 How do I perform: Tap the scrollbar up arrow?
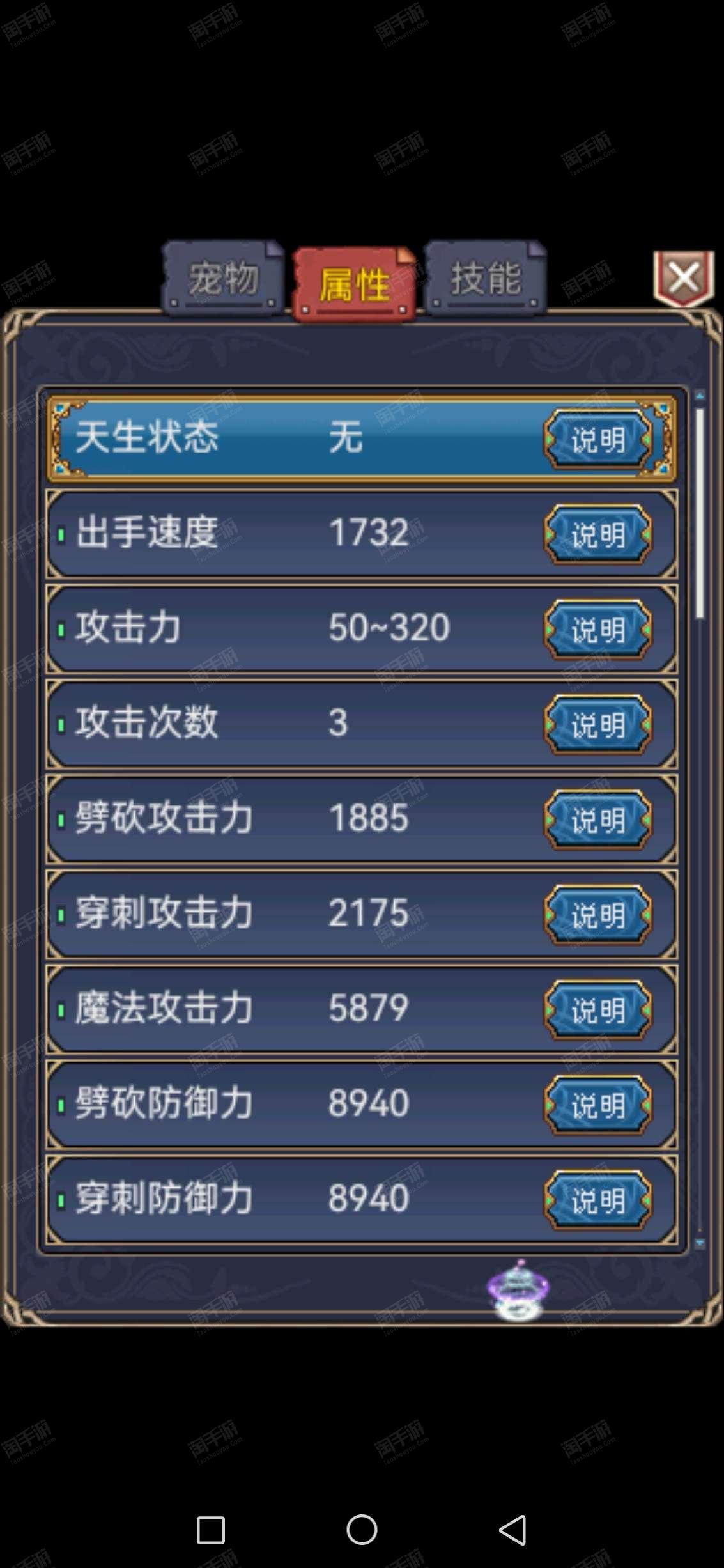pos(700,396)
